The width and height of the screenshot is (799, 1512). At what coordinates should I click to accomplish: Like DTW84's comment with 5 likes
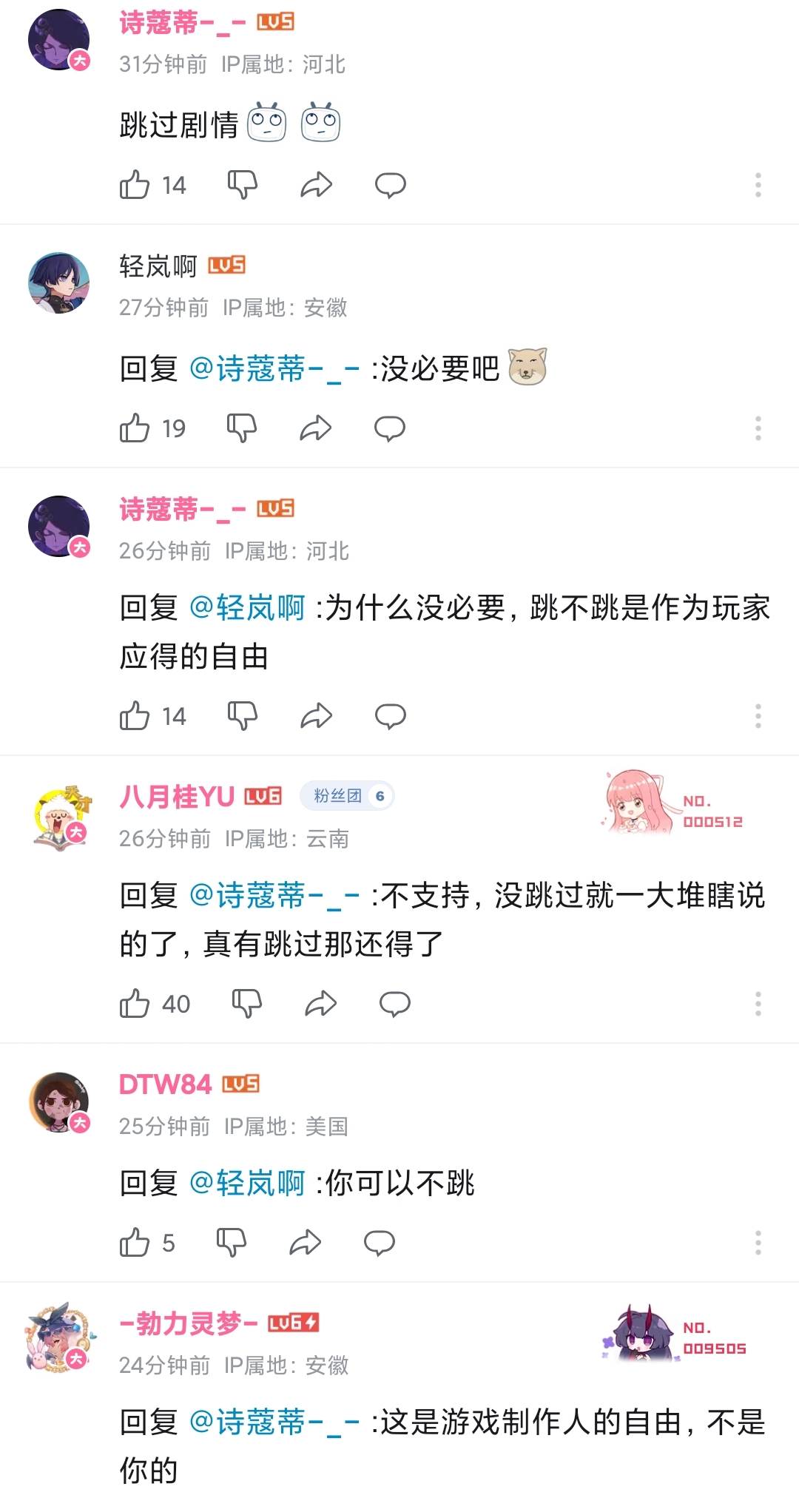135,1243
